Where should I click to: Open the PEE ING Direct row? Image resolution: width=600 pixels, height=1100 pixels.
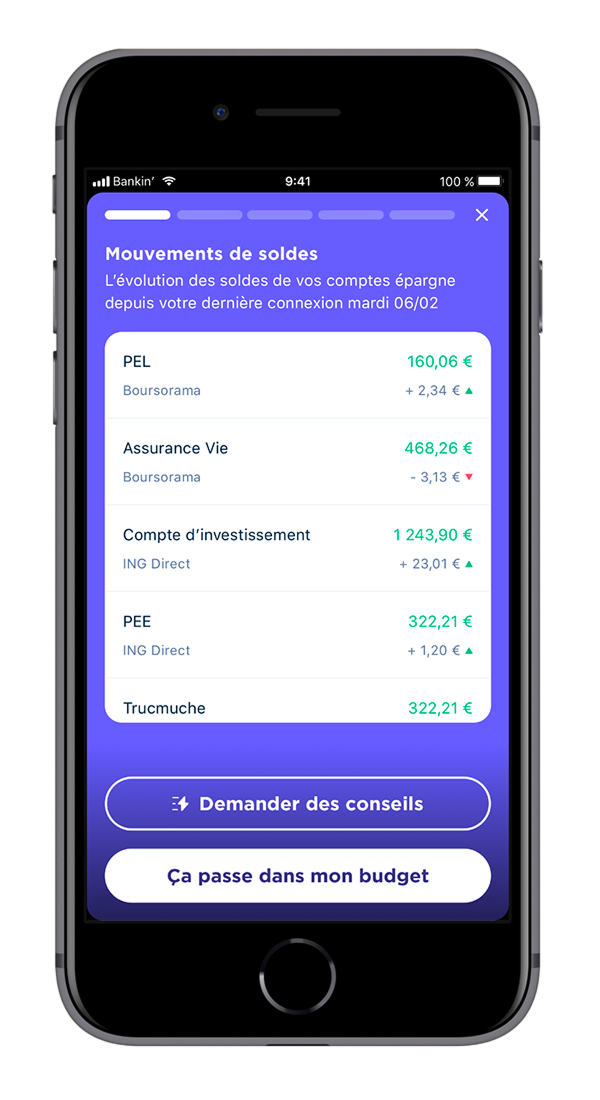click(297, 635)
